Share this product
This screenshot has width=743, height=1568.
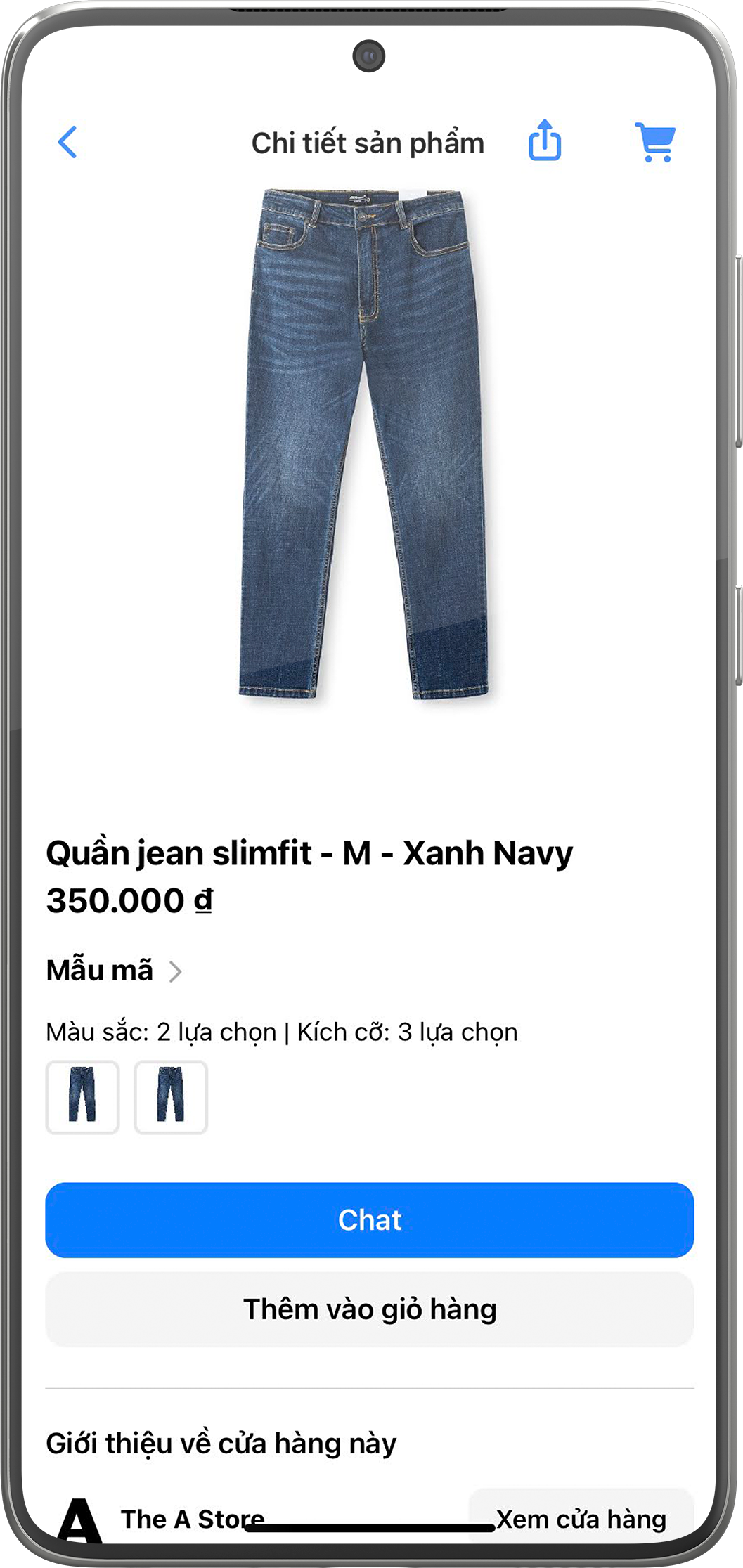[545, 141]
